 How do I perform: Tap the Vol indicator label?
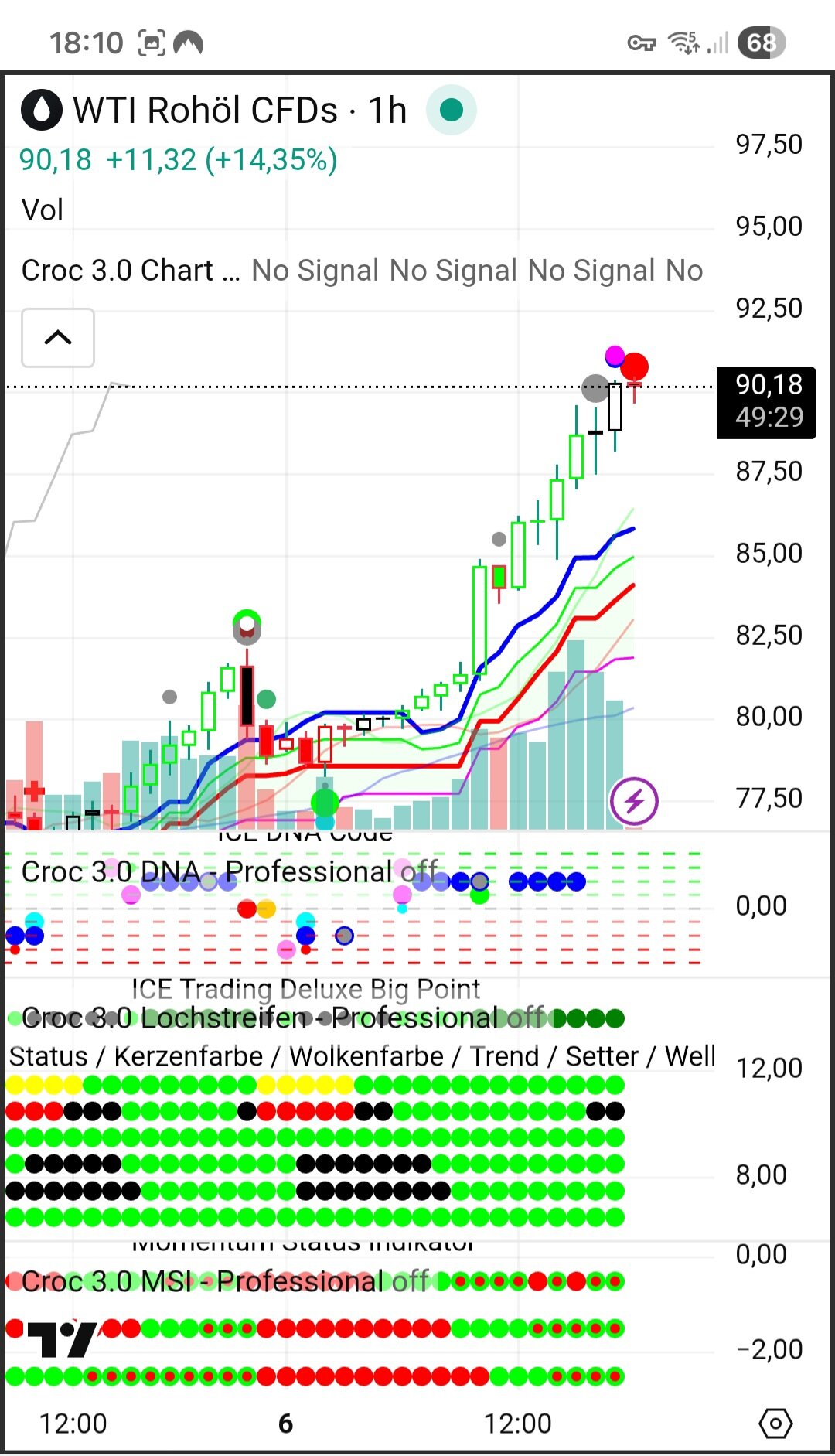click(x=43, y=210)
